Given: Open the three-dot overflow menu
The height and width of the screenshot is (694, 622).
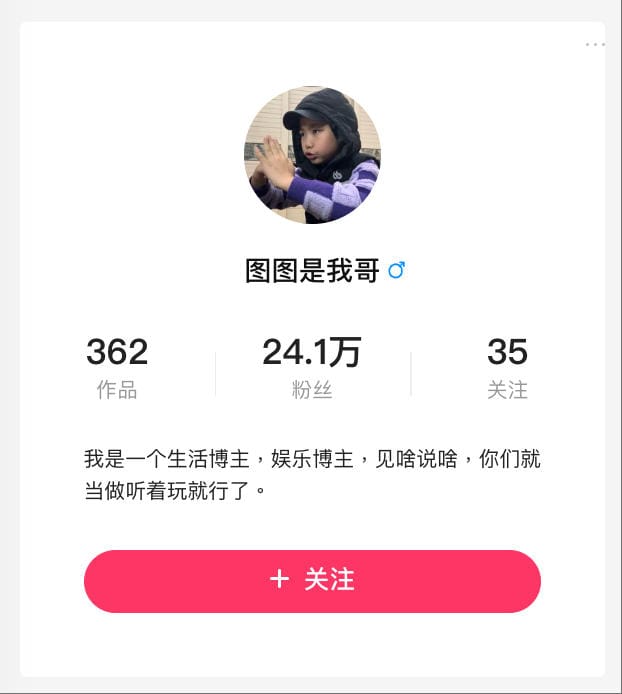Looking at the screenshot, I should 595,45.
